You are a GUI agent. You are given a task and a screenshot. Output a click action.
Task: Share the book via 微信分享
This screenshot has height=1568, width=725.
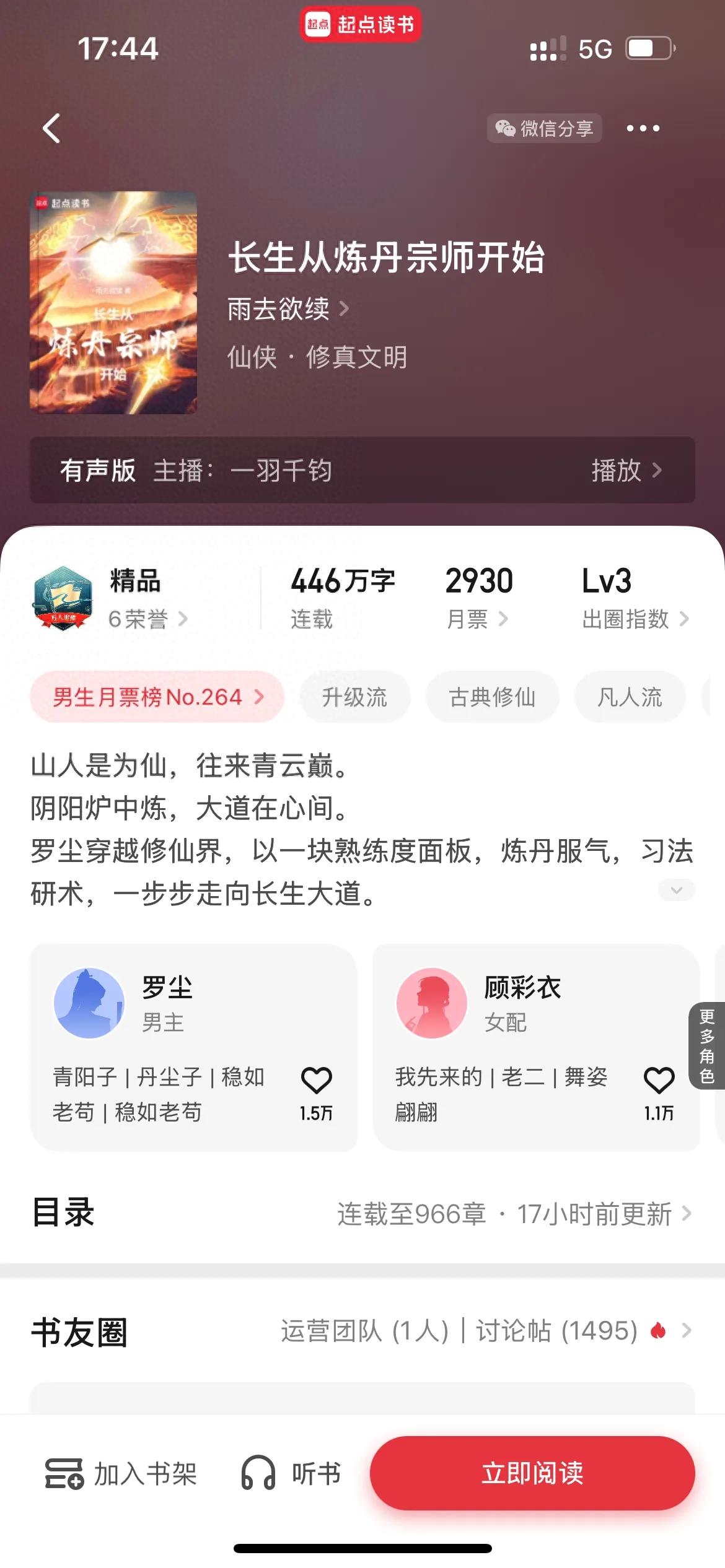544,128
